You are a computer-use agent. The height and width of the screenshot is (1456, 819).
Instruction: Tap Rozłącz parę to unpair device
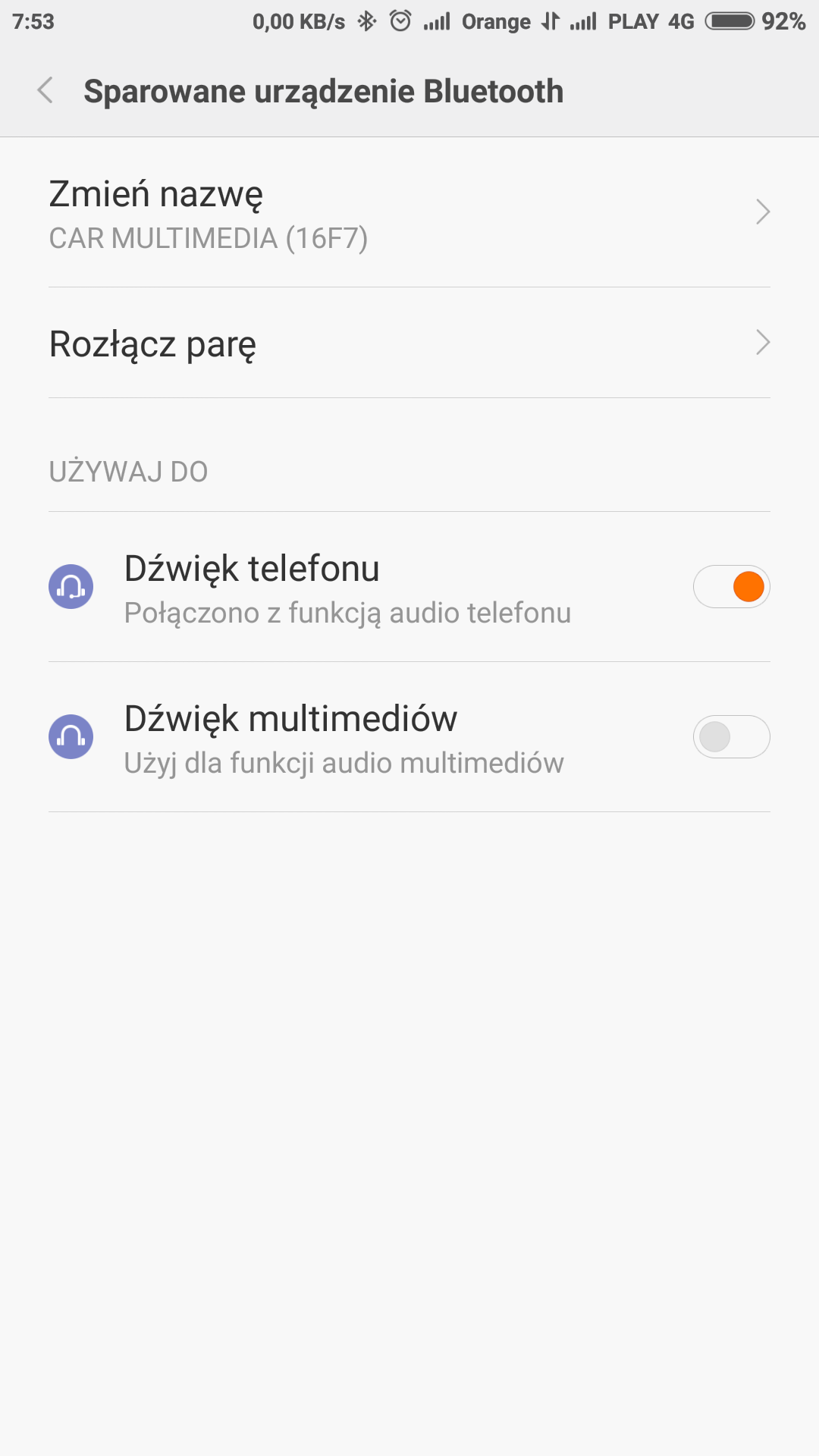pos(409,344)
